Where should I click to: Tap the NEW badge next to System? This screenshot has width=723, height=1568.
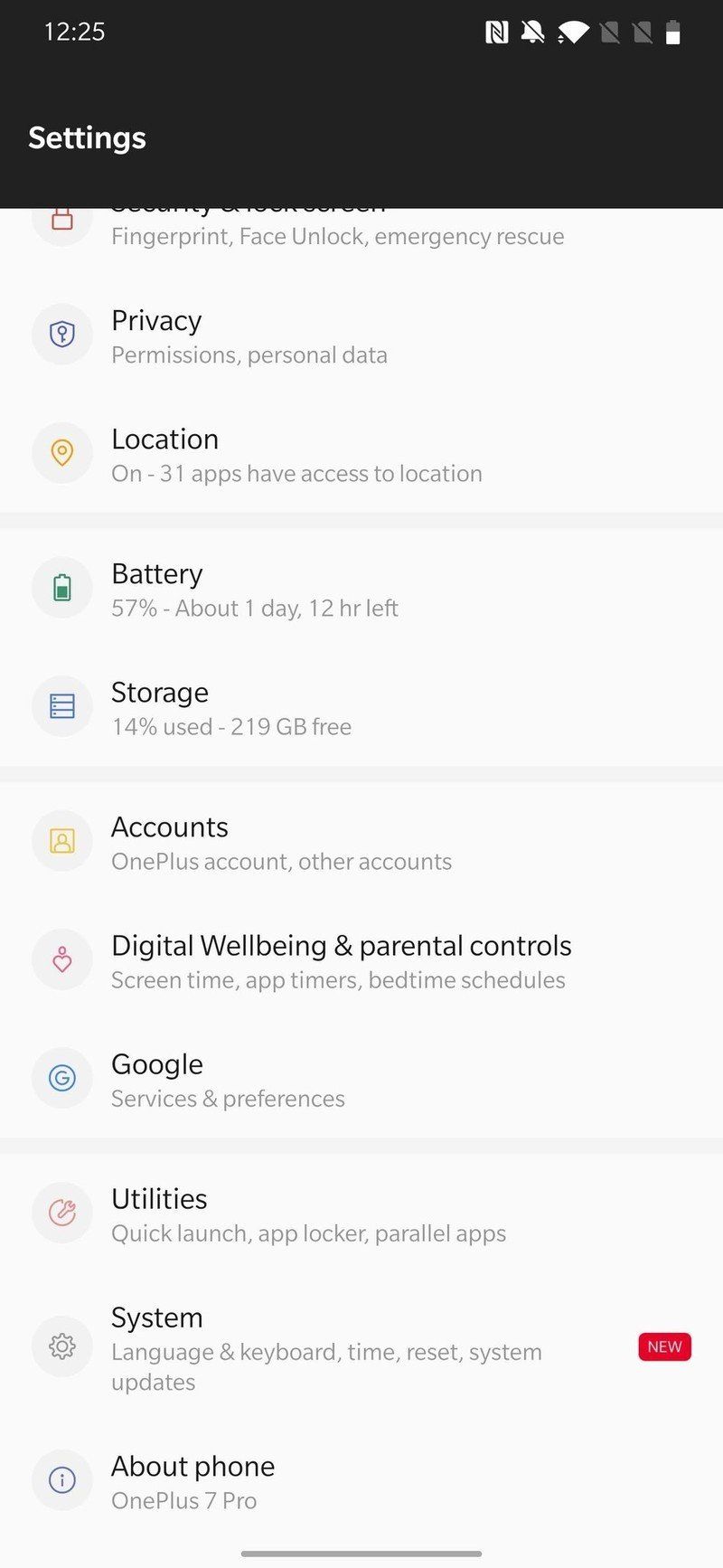[664, 1346]
